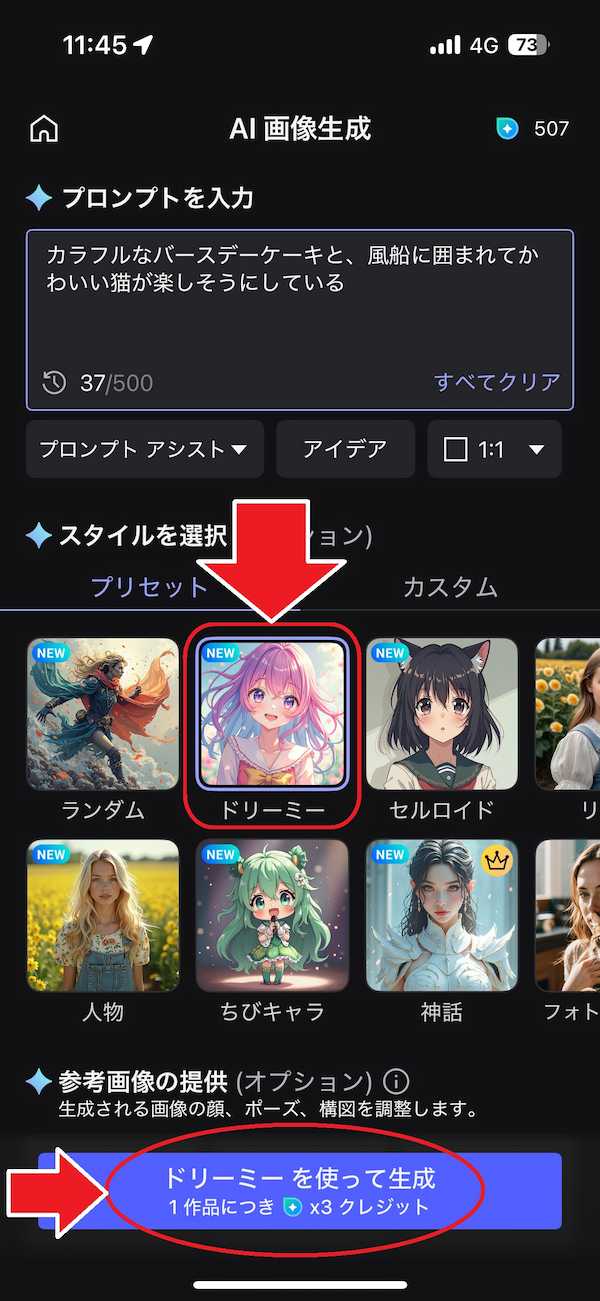Switch to the カスタム tab

[450, 587]
